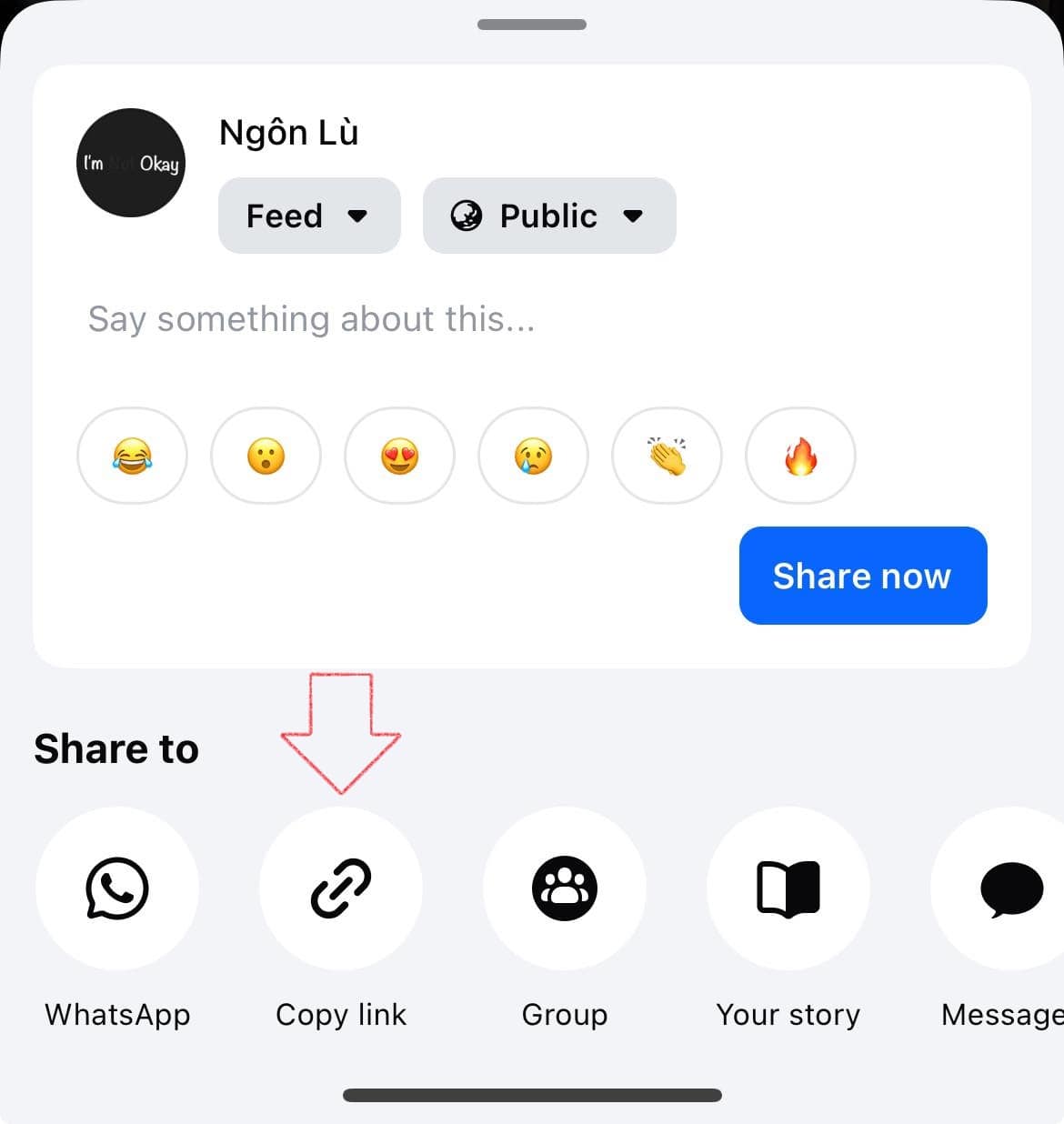The height and width of the screenshot is (1124, 1064).
Task: Add the post to Your story
Action: pyautogui.click(x=788, y=888)
